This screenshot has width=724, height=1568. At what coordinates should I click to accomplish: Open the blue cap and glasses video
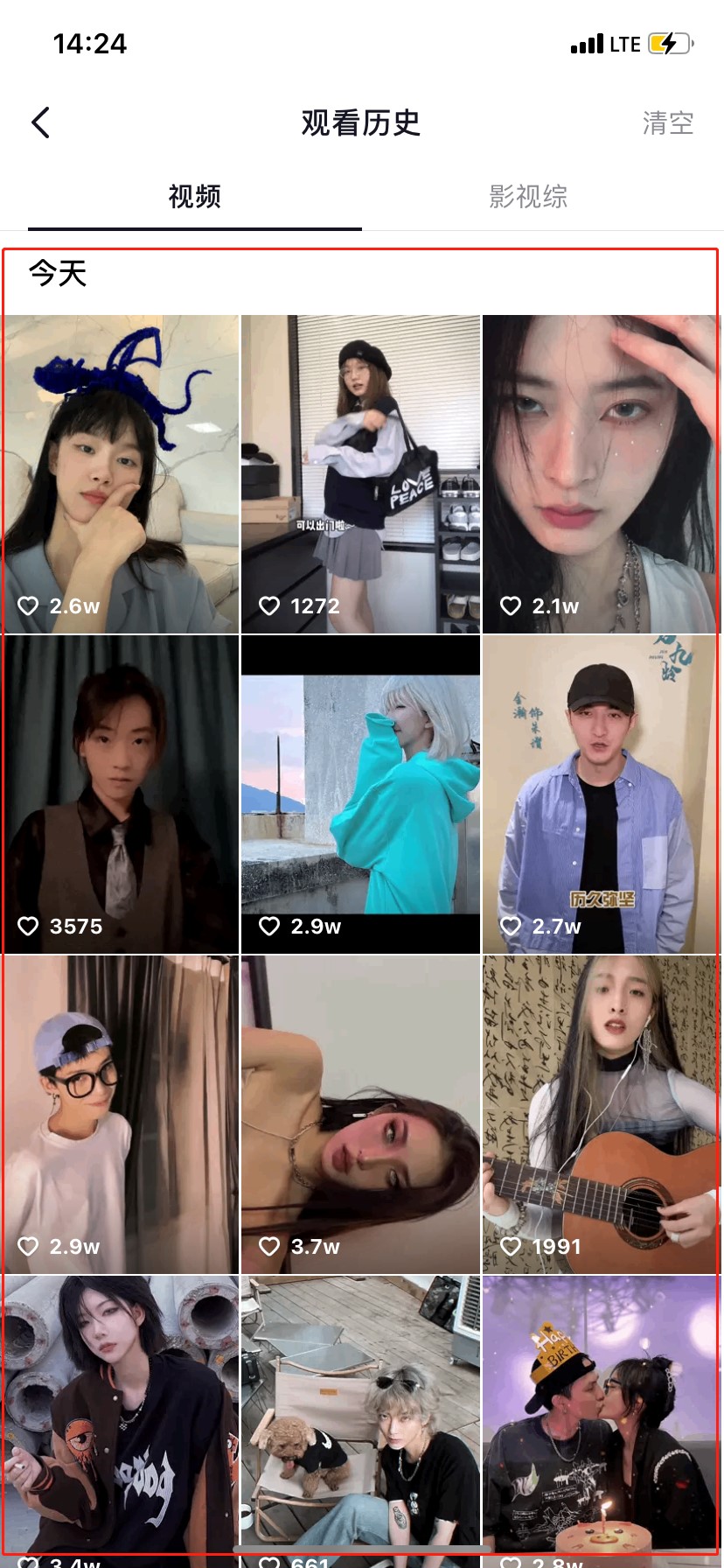(x=120, y=1115)
